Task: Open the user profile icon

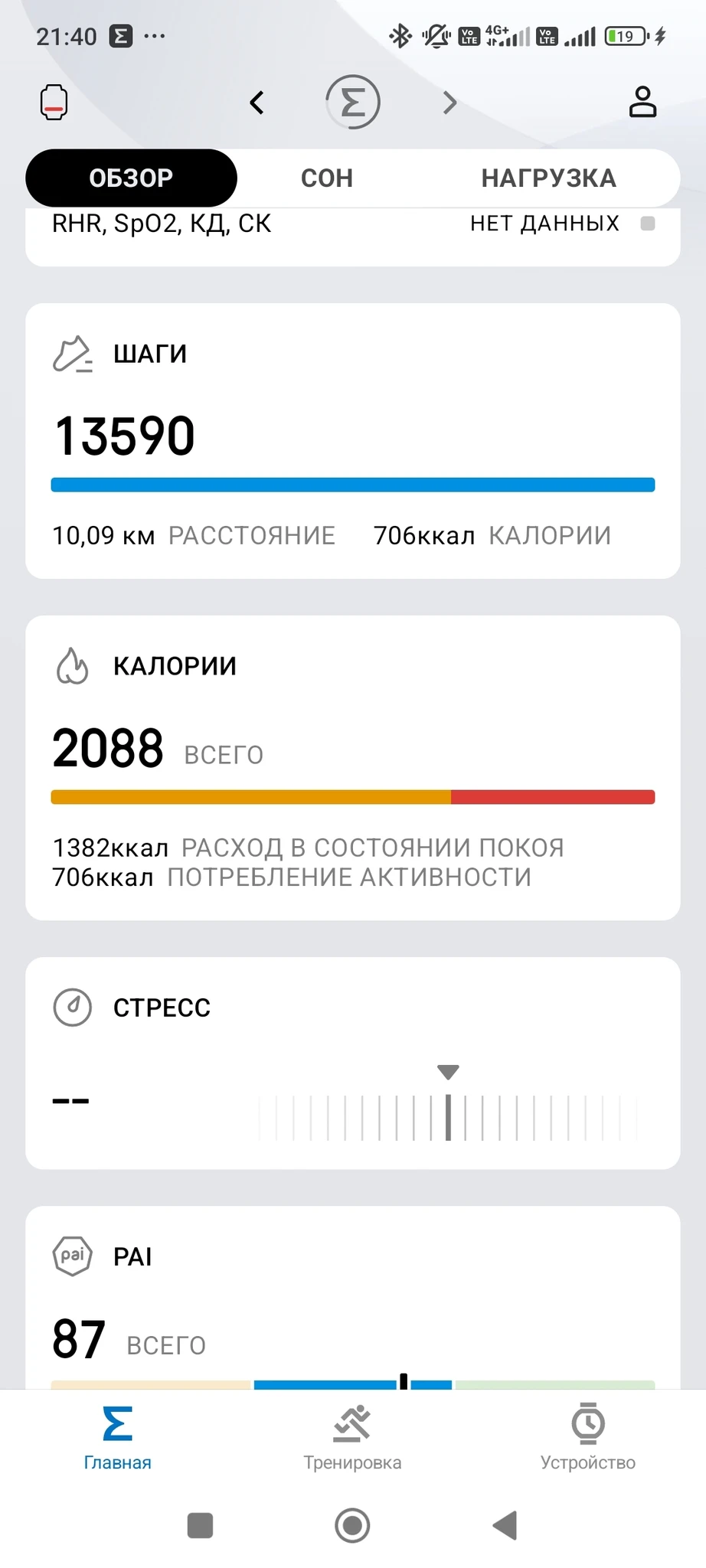Action: [642, 102]
